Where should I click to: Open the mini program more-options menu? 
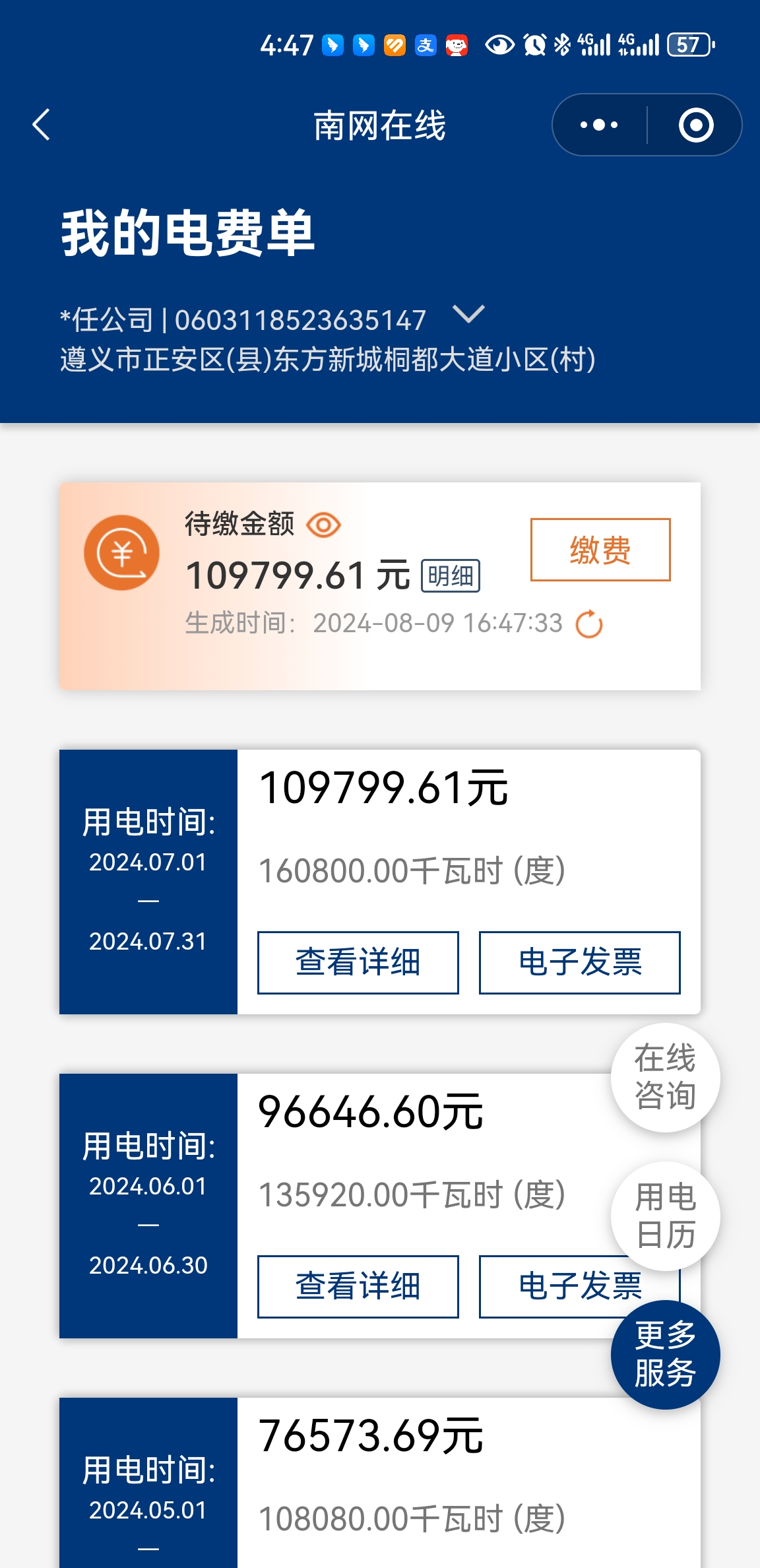click(598, 125)
